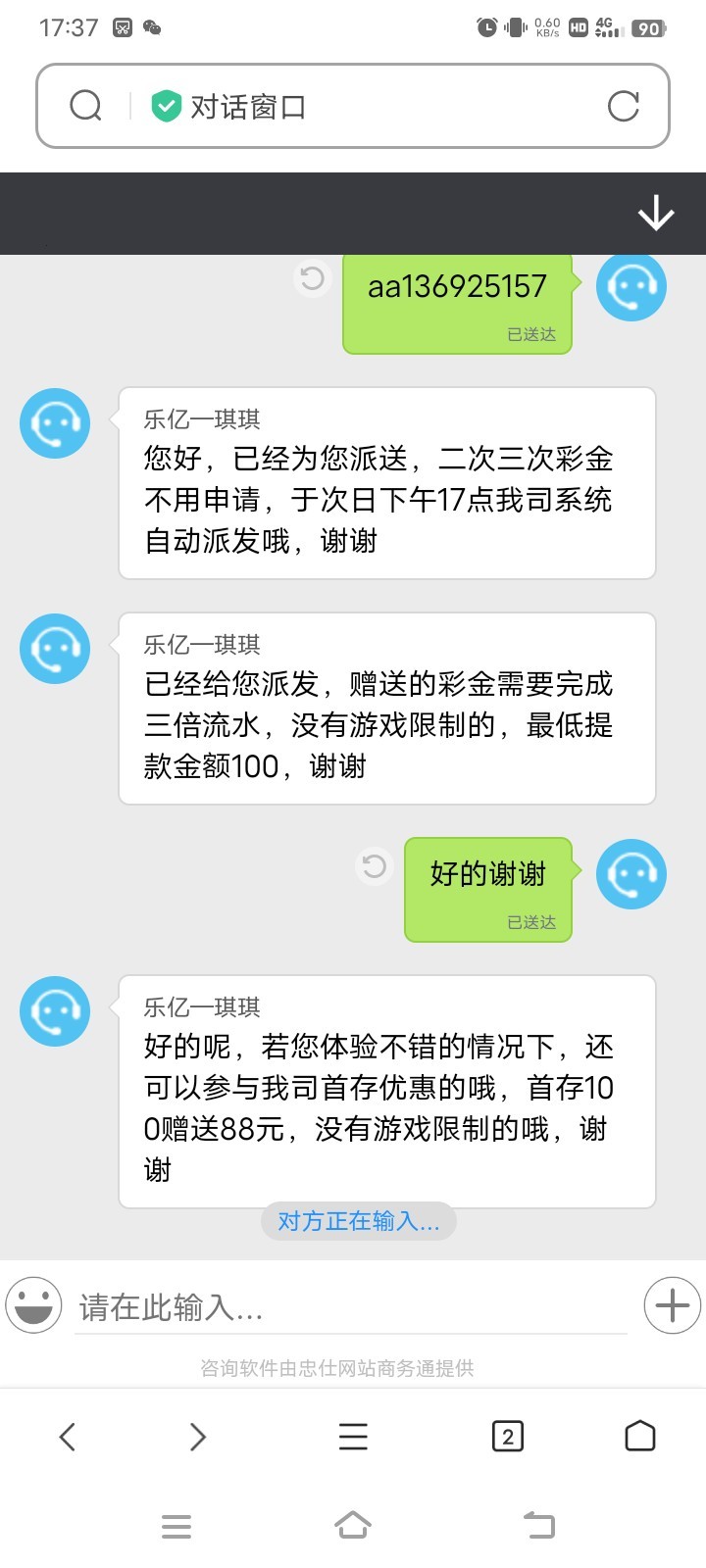Go forward in the browser
This screenshot has width=706, height=1568.
tap(198, 1437)
